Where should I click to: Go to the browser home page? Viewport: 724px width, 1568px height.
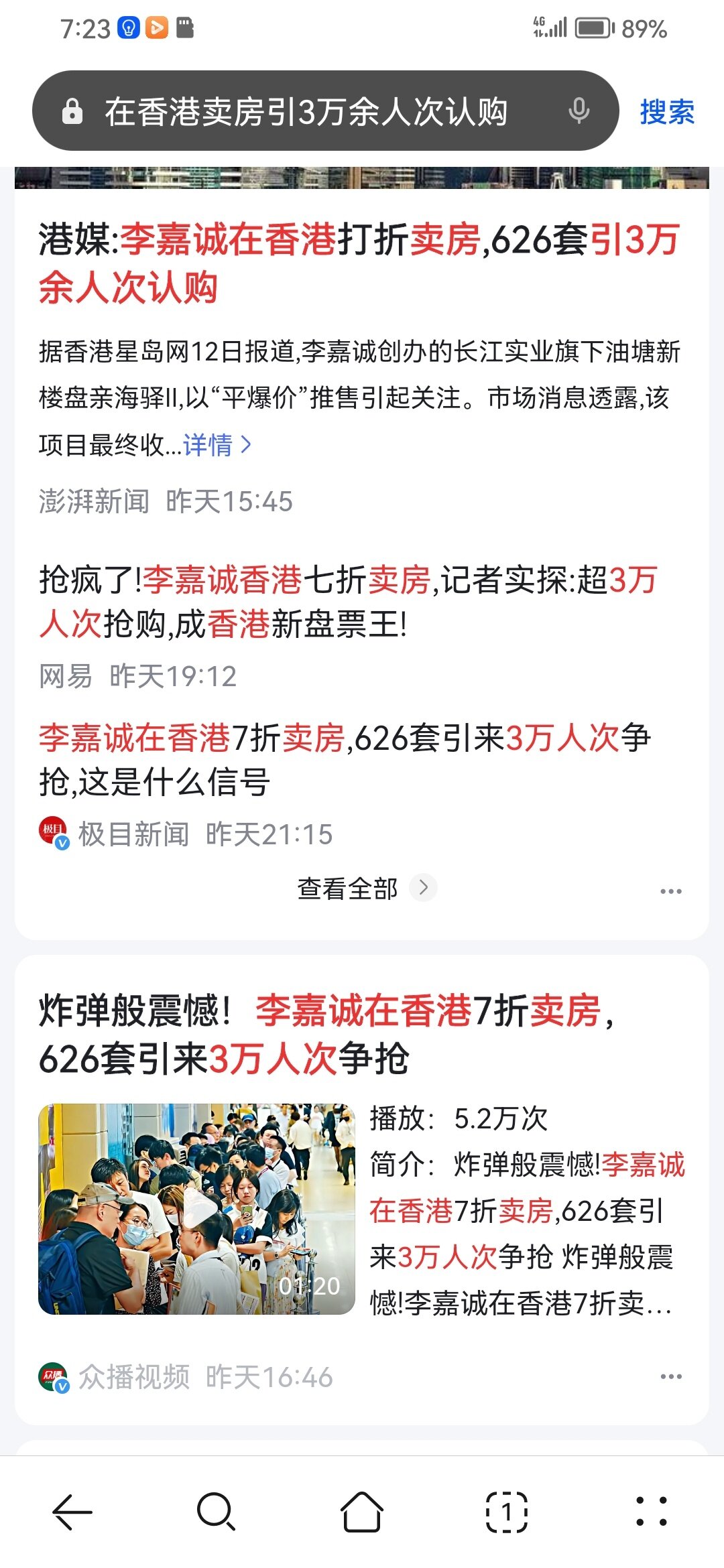pyautogui.click(x=362, y=1512)
